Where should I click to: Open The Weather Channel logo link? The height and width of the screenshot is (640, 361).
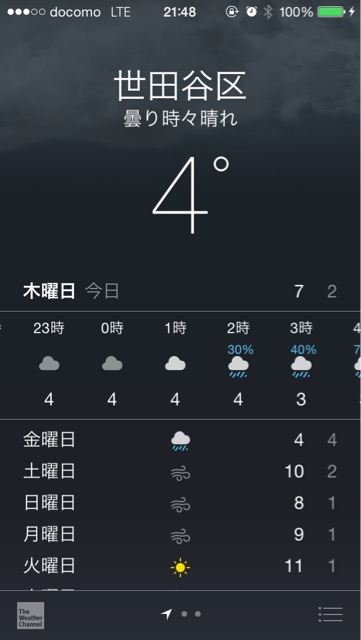[31, 615]
